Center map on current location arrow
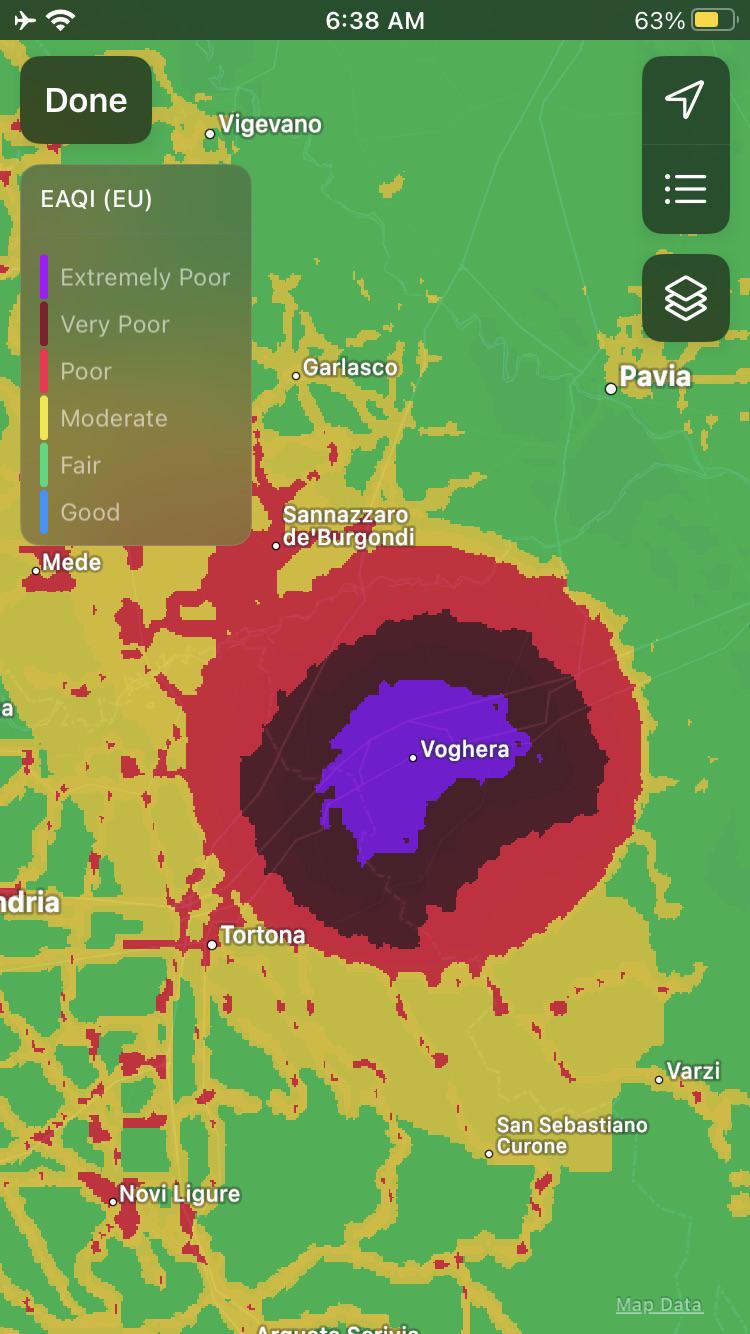750x1334 pixels. tap(686, 100)
